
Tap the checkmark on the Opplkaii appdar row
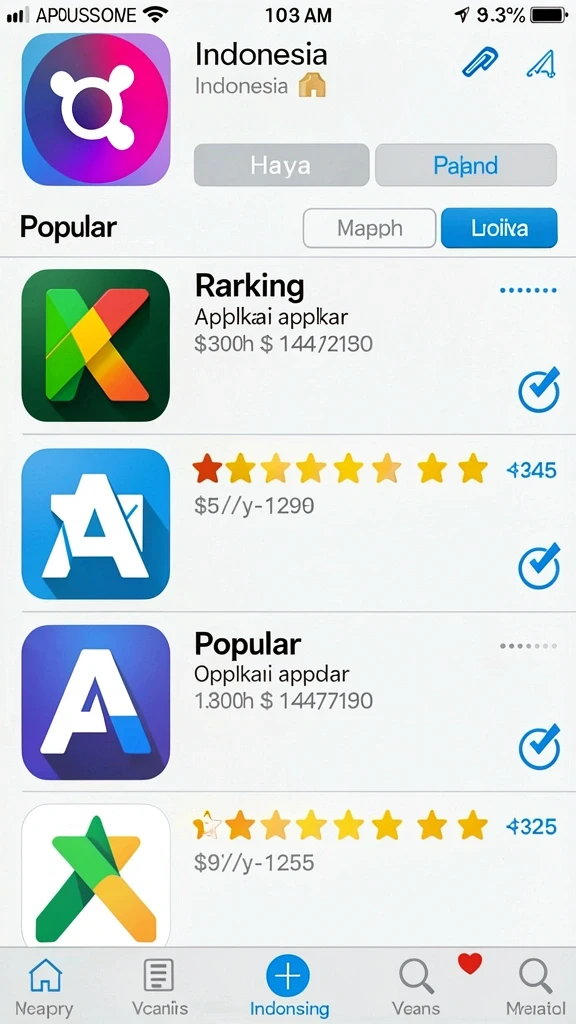tap(539, 746)
